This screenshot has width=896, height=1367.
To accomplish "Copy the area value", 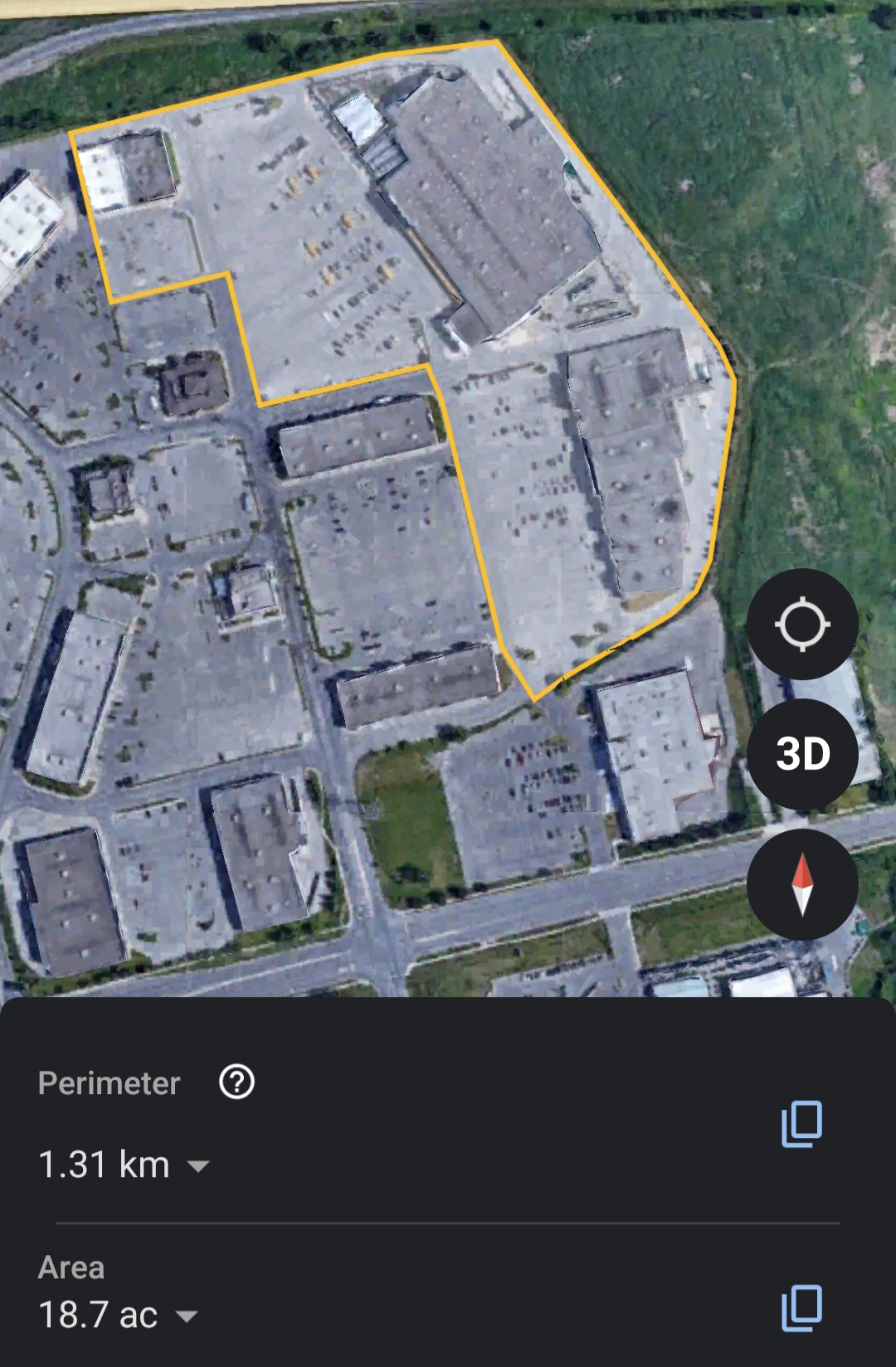I will coord(801,1308).
